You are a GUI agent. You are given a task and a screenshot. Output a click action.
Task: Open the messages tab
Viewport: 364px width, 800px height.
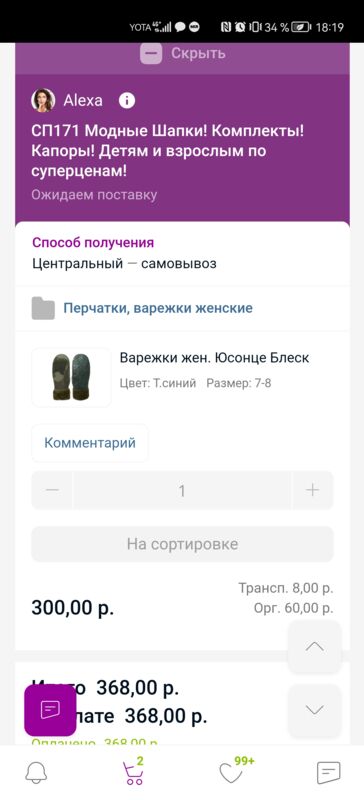pos(328,773)
